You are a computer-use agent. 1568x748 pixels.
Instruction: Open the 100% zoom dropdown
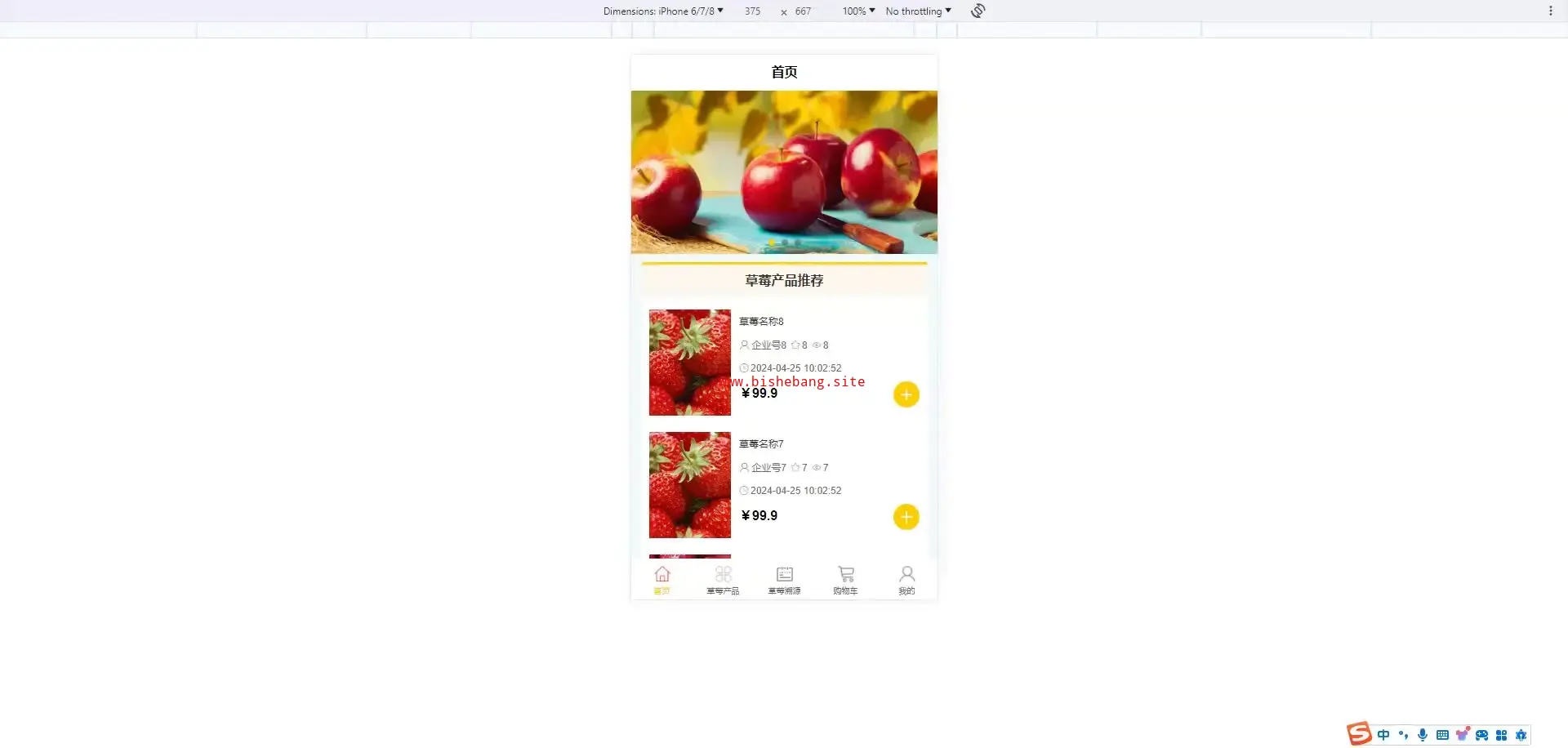(858, 11)
